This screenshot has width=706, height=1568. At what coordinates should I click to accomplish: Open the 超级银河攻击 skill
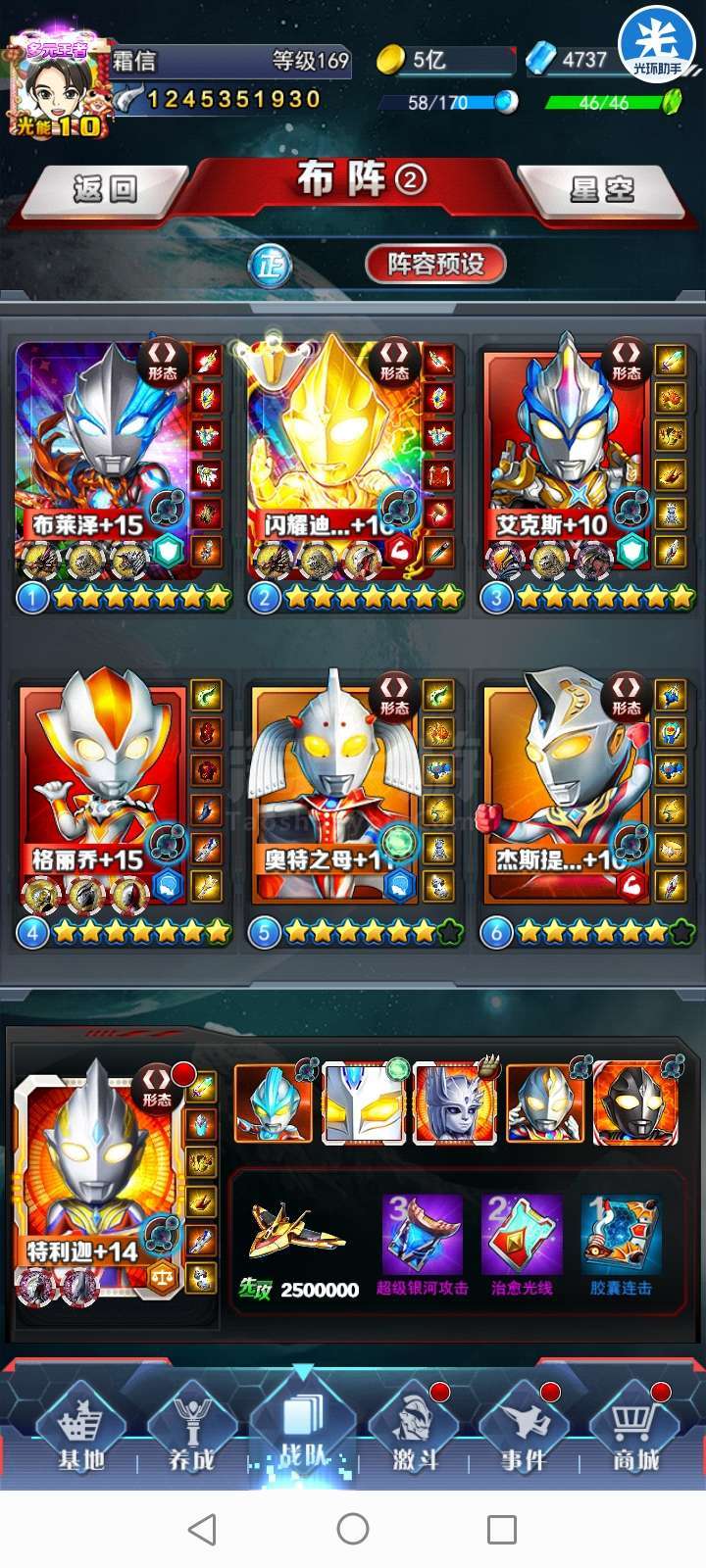click(422, 1245)
